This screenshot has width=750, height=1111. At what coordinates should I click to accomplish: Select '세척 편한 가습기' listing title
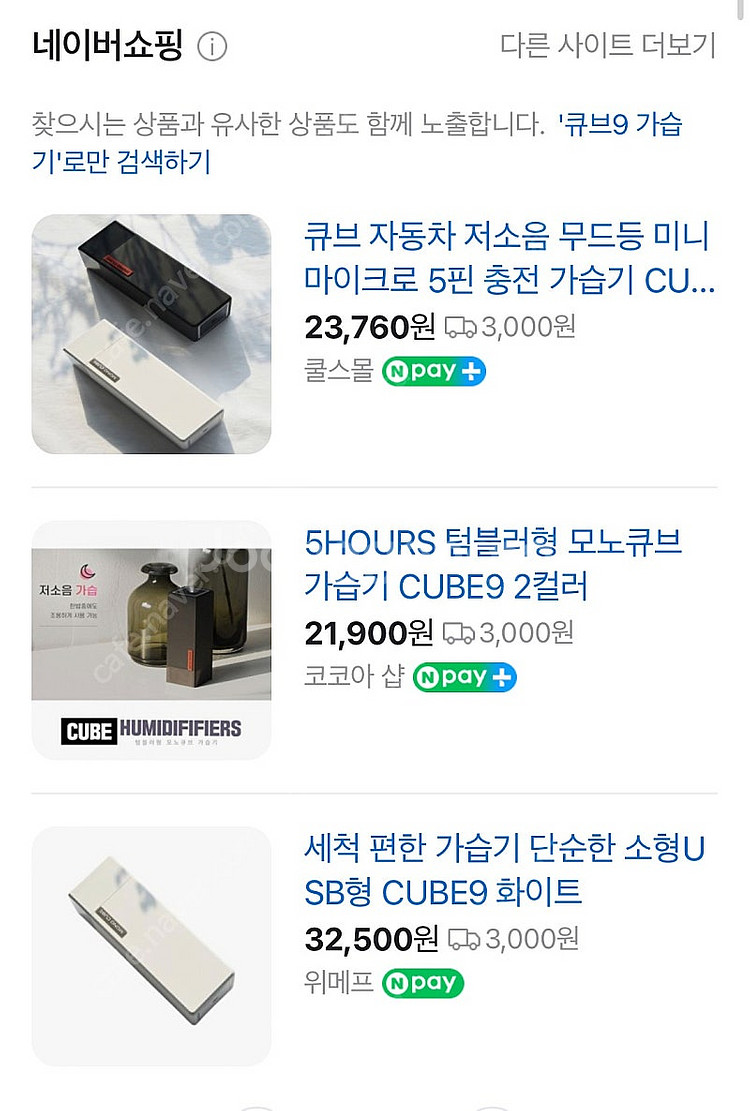505,870
